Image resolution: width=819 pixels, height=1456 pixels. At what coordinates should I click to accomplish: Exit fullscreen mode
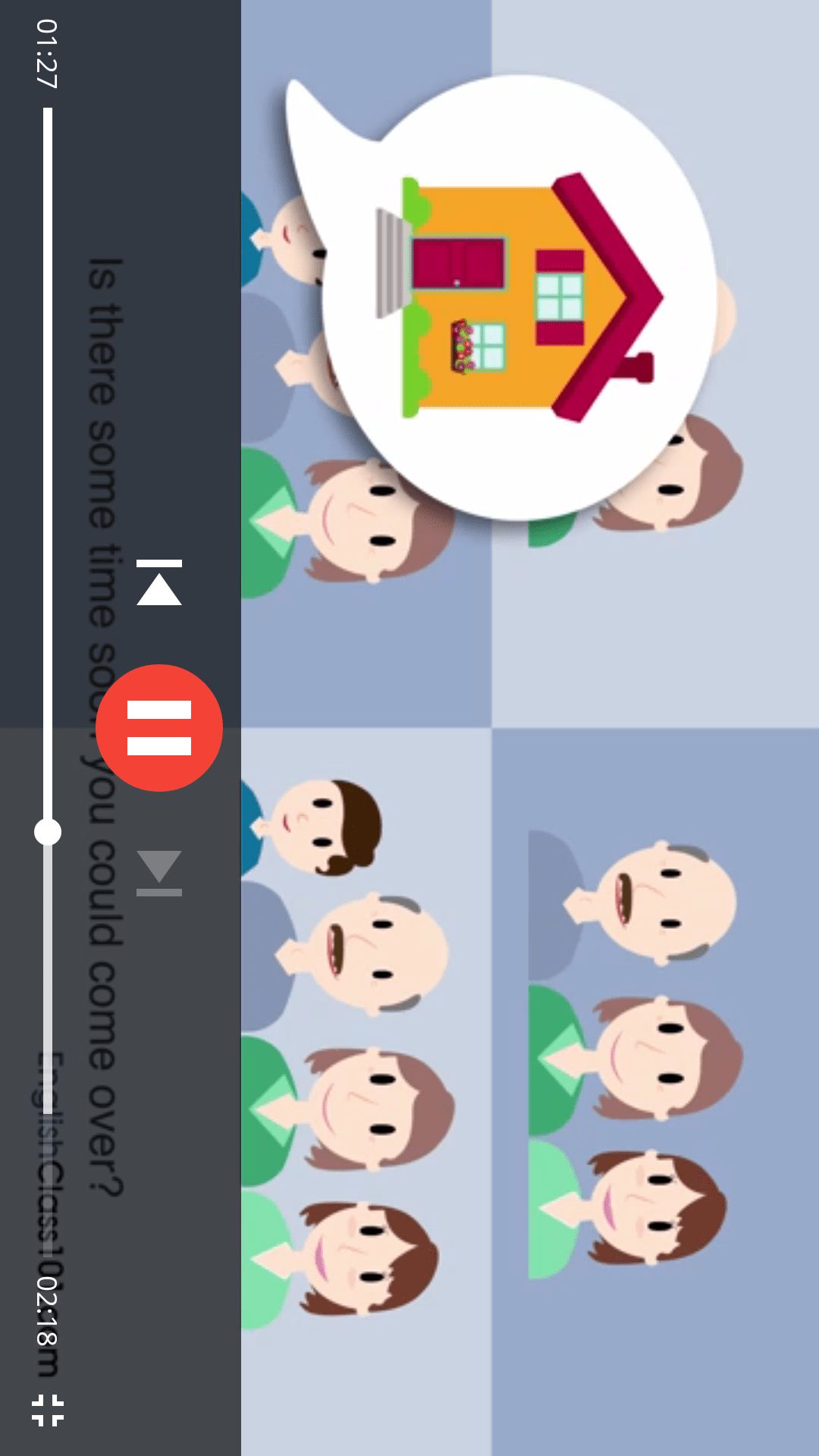click(x=48, y=1410)
